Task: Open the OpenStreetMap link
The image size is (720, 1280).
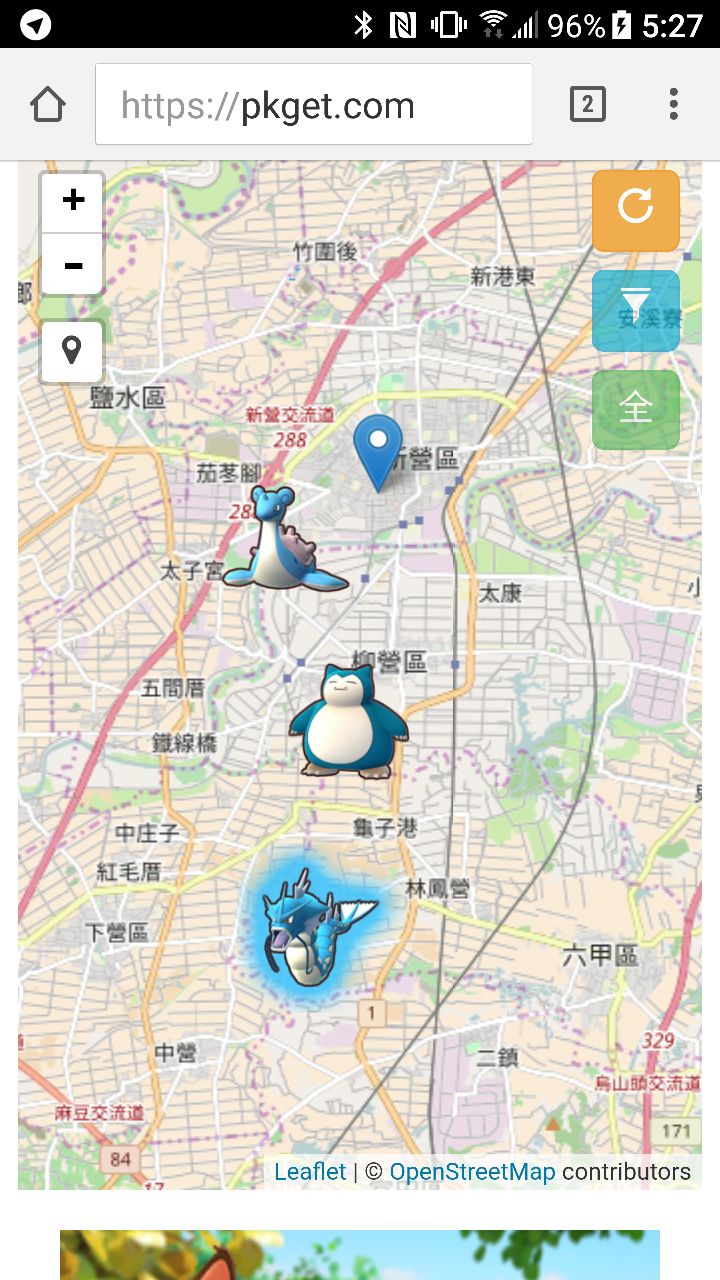Action: pos(472,1172)
